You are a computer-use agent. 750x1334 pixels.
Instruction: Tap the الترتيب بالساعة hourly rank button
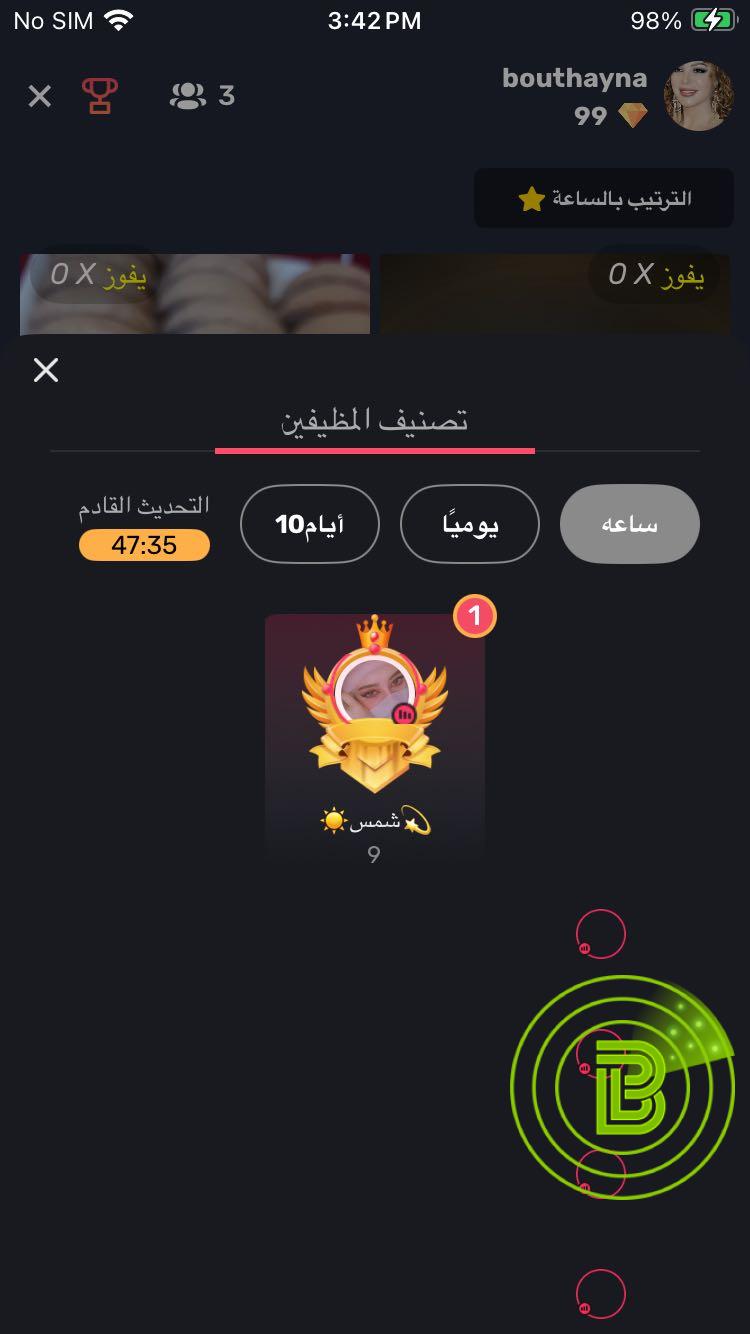604,198
